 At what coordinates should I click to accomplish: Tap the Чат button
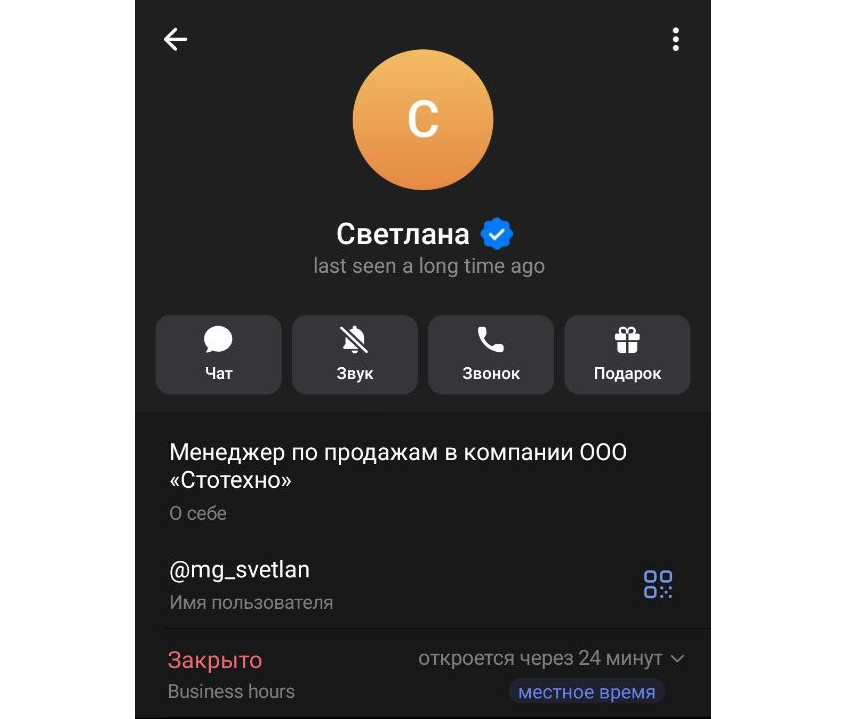[218, 355]
